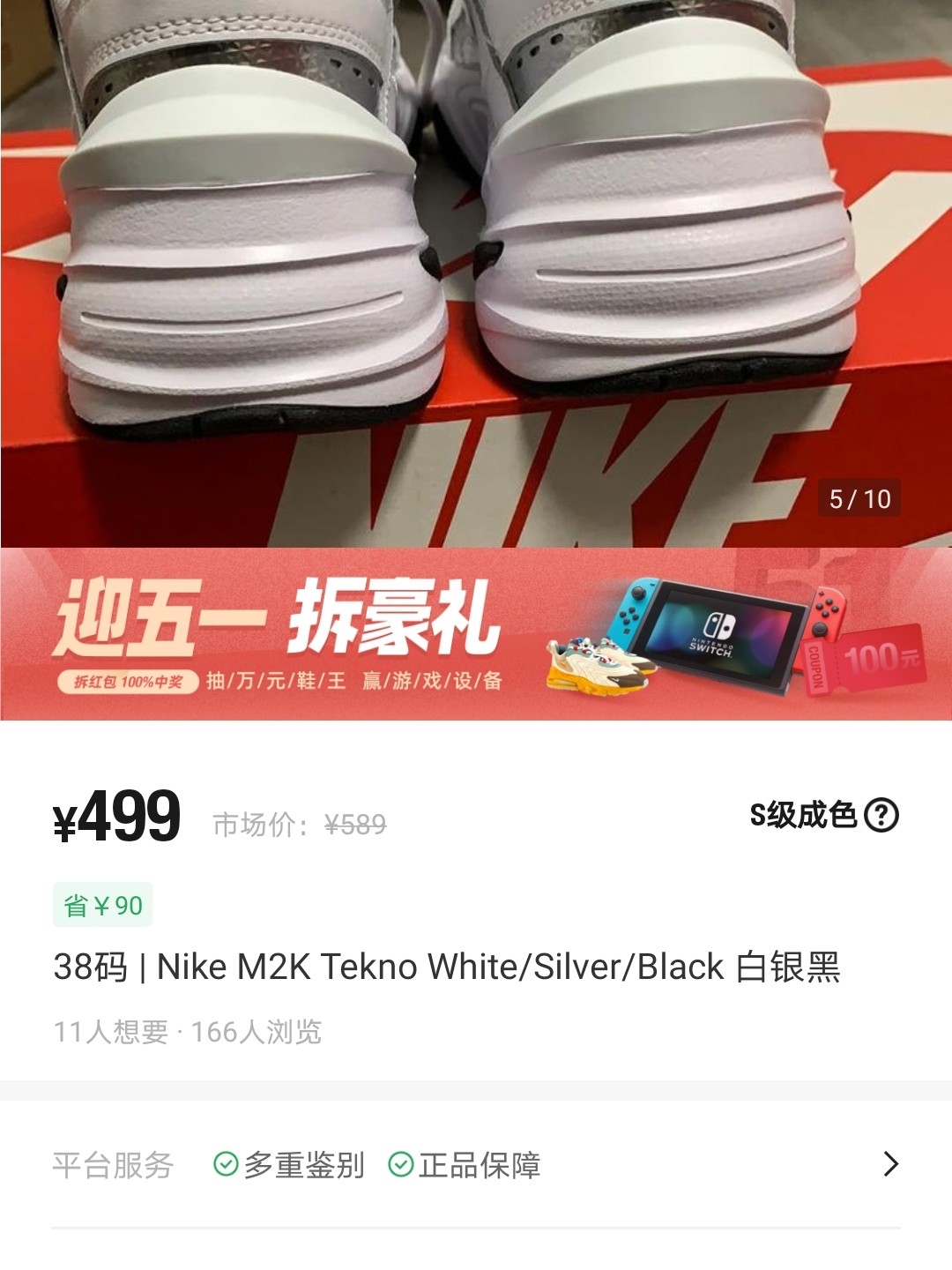The width and height of the screenshot is (952, 1270).
Task: Expand the 平台服务 row
Action: 890,1165
